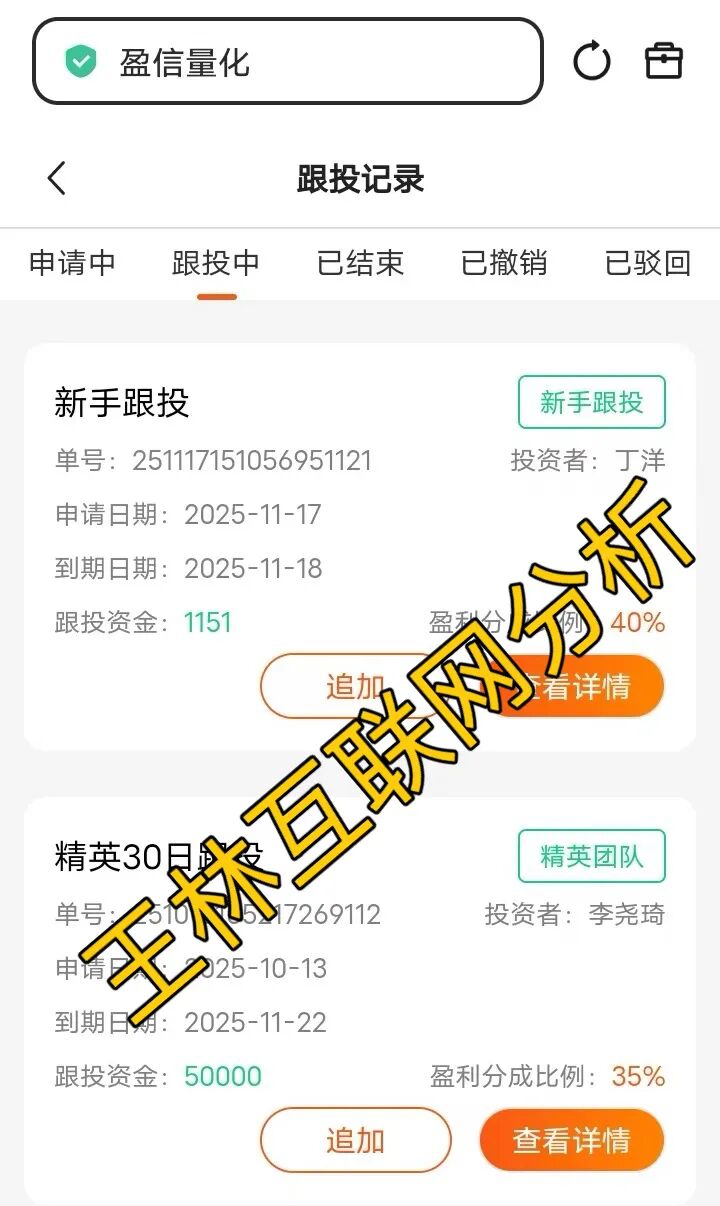Switch to the 已结束 tab
The width and height of the screenshot is (720, 1206).
point(360,263)
